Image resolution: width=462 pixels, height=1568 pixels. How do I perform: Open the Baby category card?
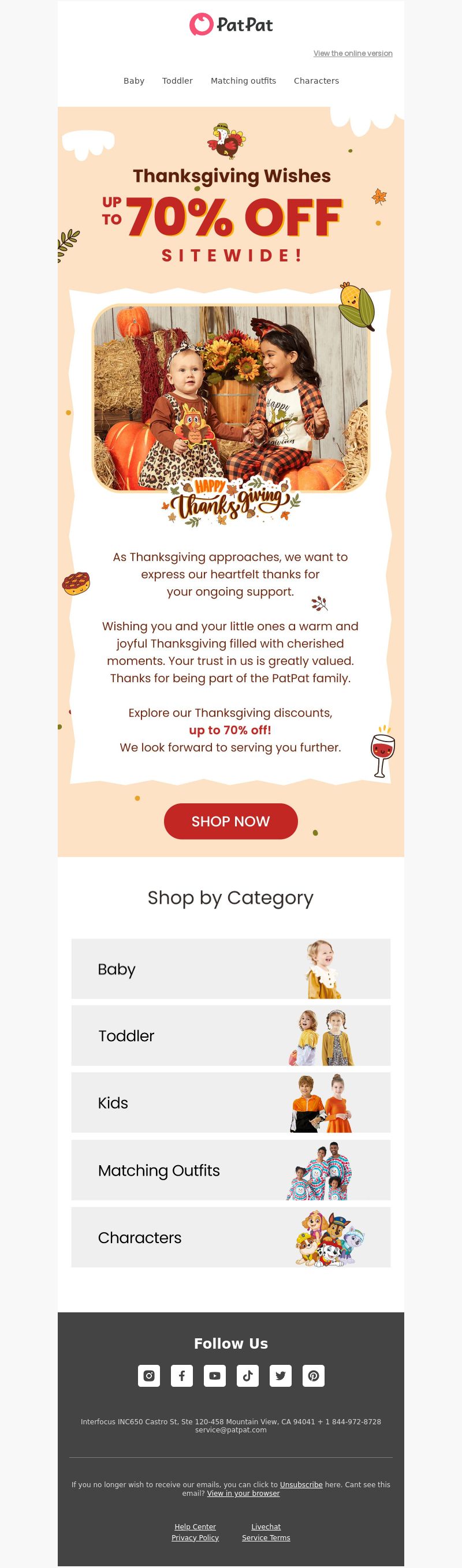click(230, 968)
